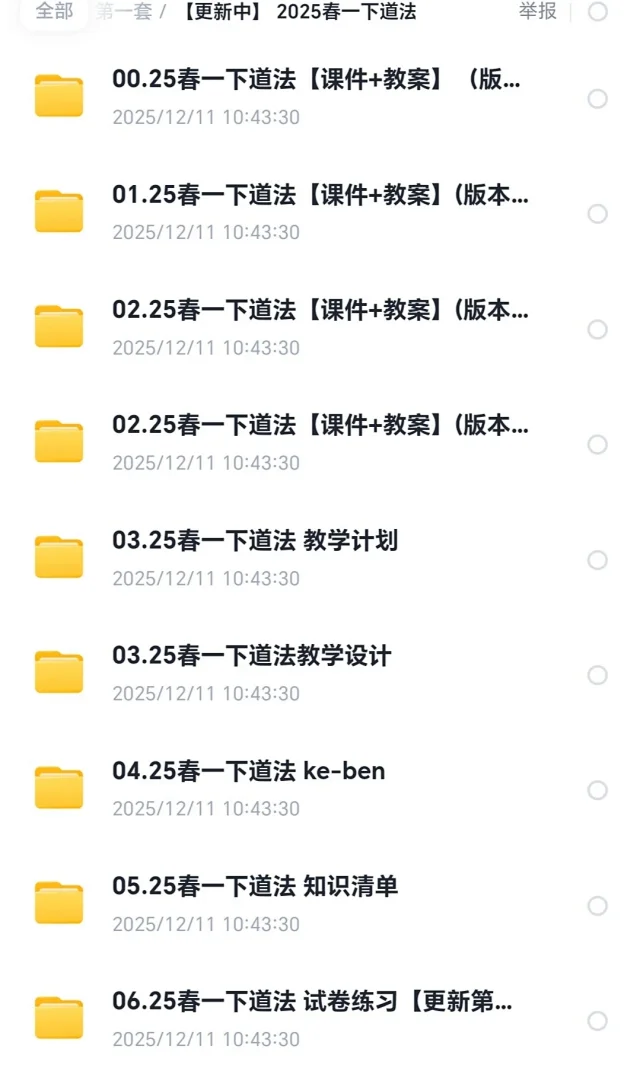Check the circle for the 01.25春一下道法 folder

tap(597, 214)
